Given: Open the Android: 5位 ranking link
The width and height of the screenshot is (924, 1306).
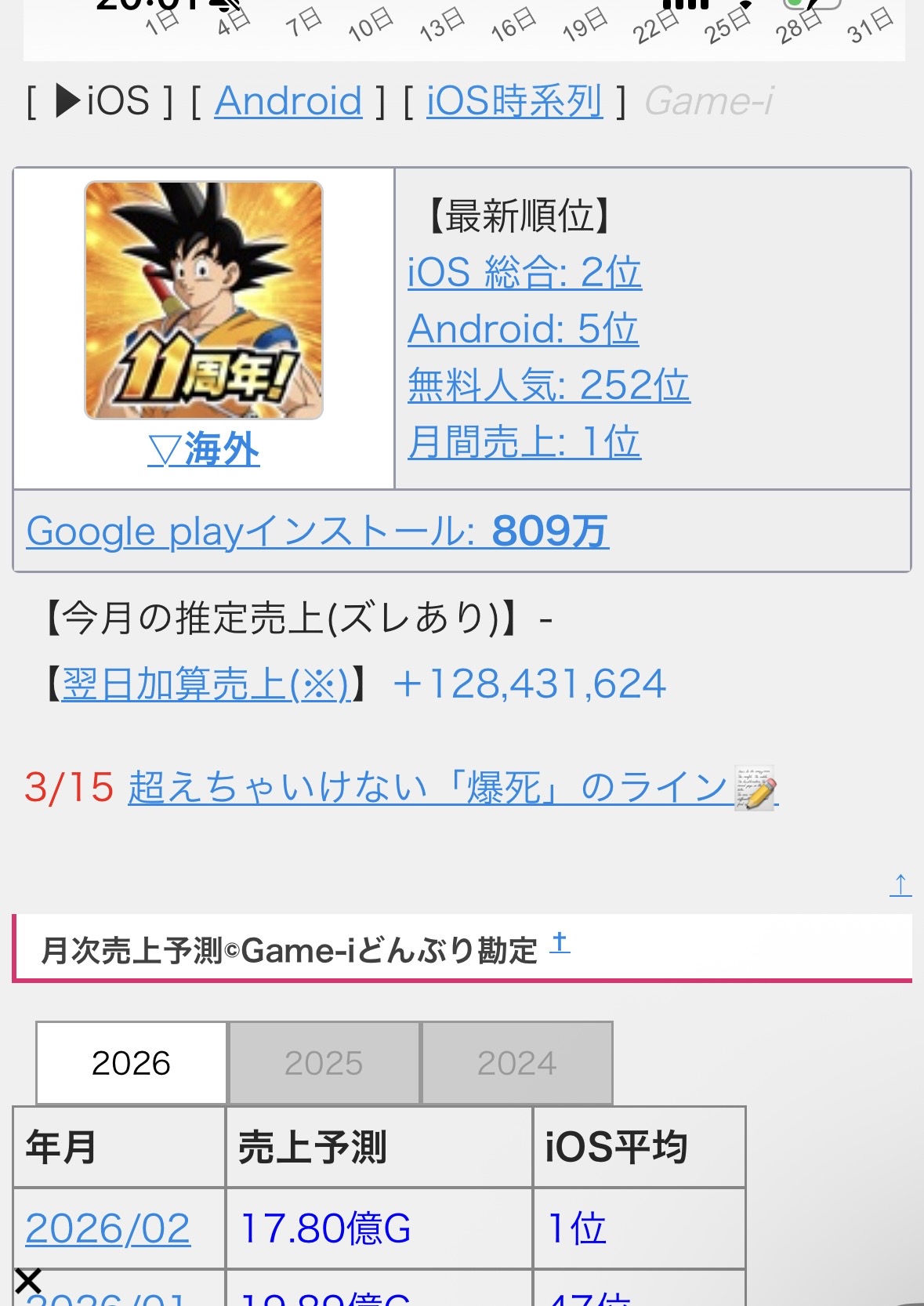Looking at the screenshot, I should [523, 329].
